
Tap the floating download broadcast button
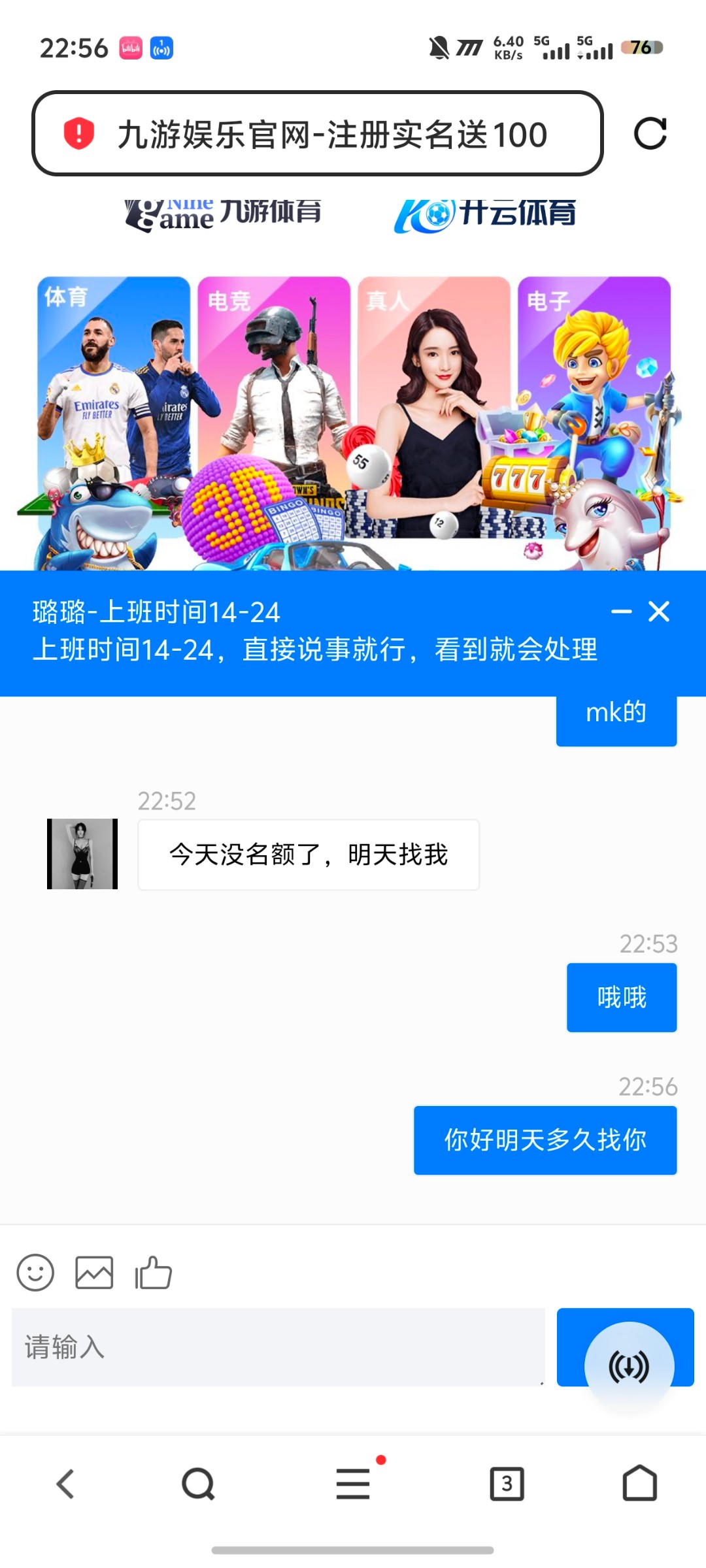(x=629, y=1365)
